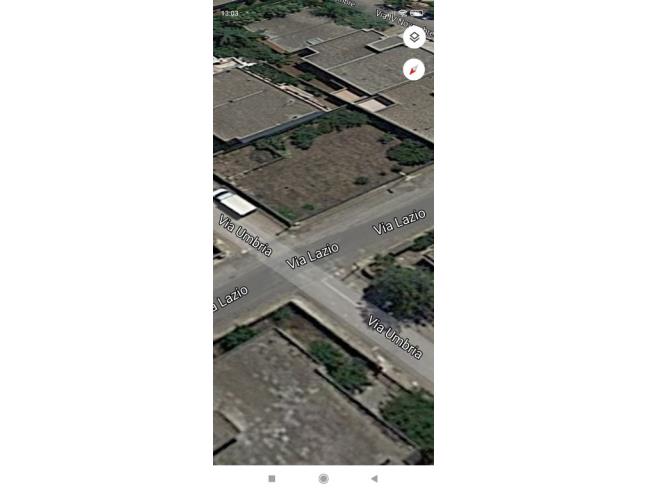The image size is (648, 492).
Task: Open the recent apps view
Action: point(272,479)
